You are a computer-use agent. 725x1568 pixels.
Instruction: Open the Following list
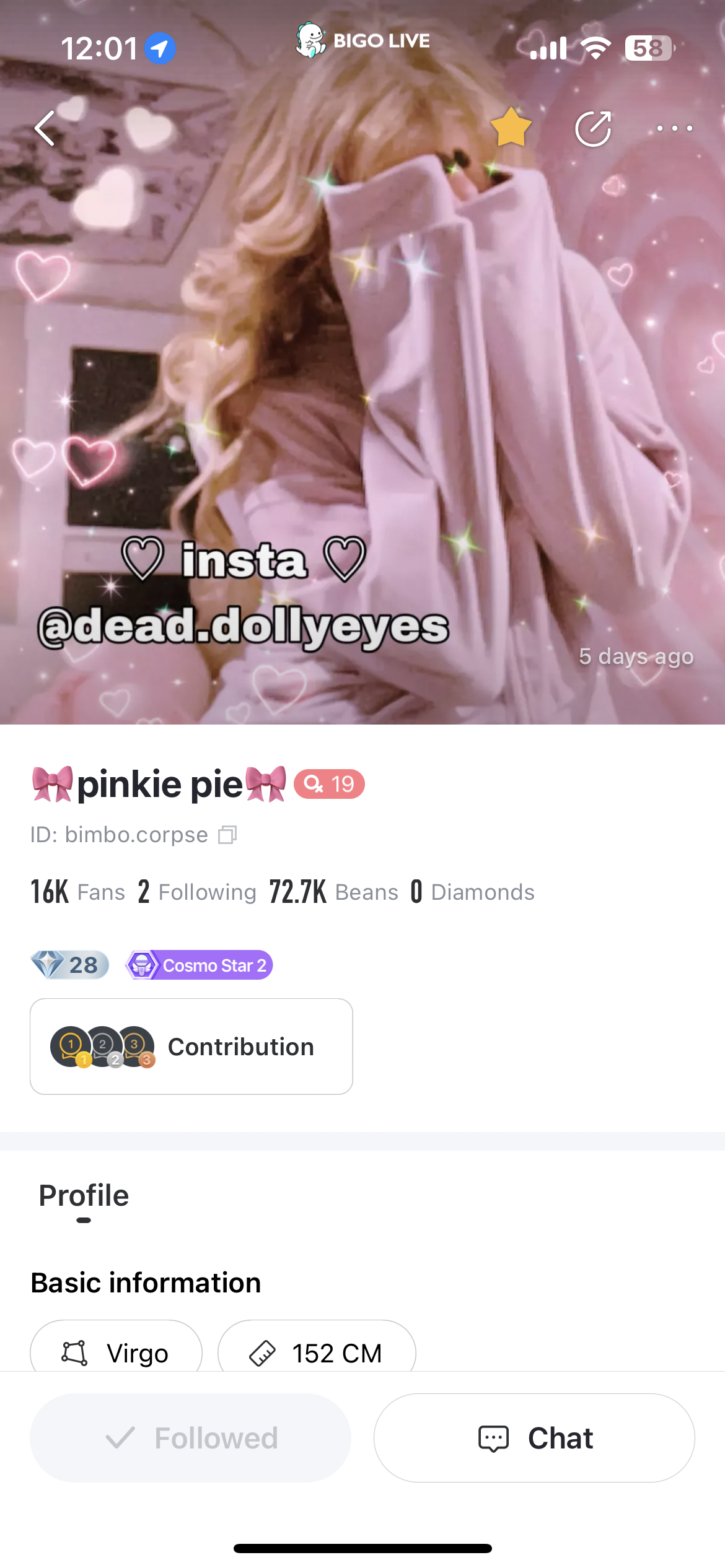196,892
